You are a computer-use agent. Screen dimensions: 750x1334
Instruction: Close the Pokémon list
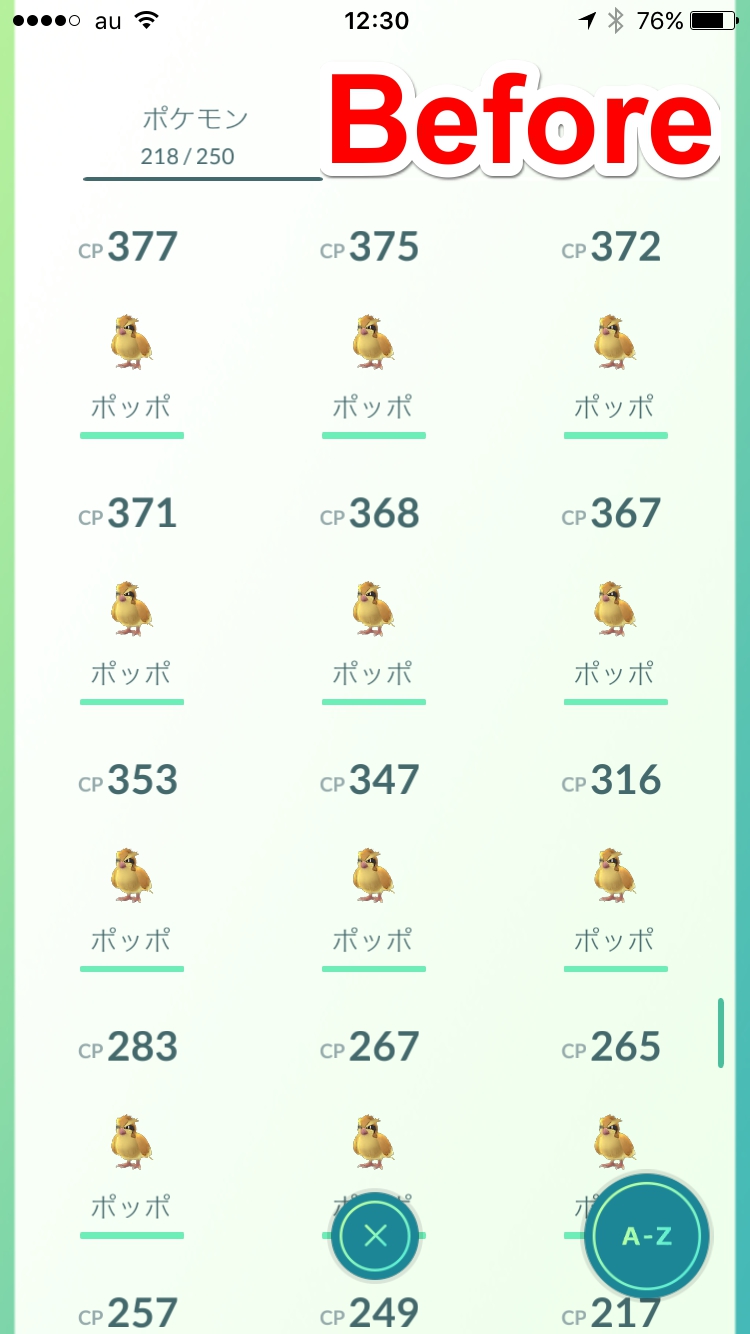[375, 1236]
